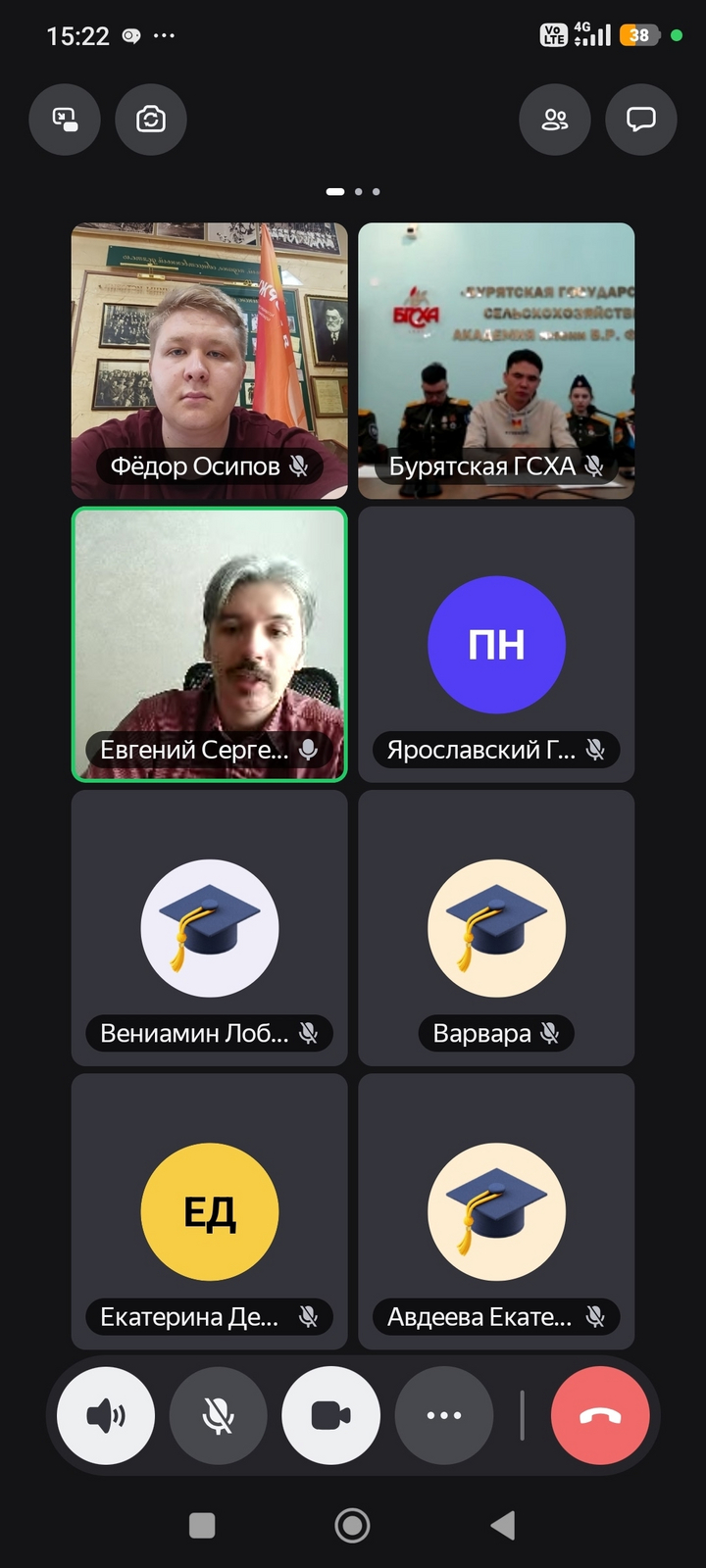Open the participants list

click(x=555, y=120)
